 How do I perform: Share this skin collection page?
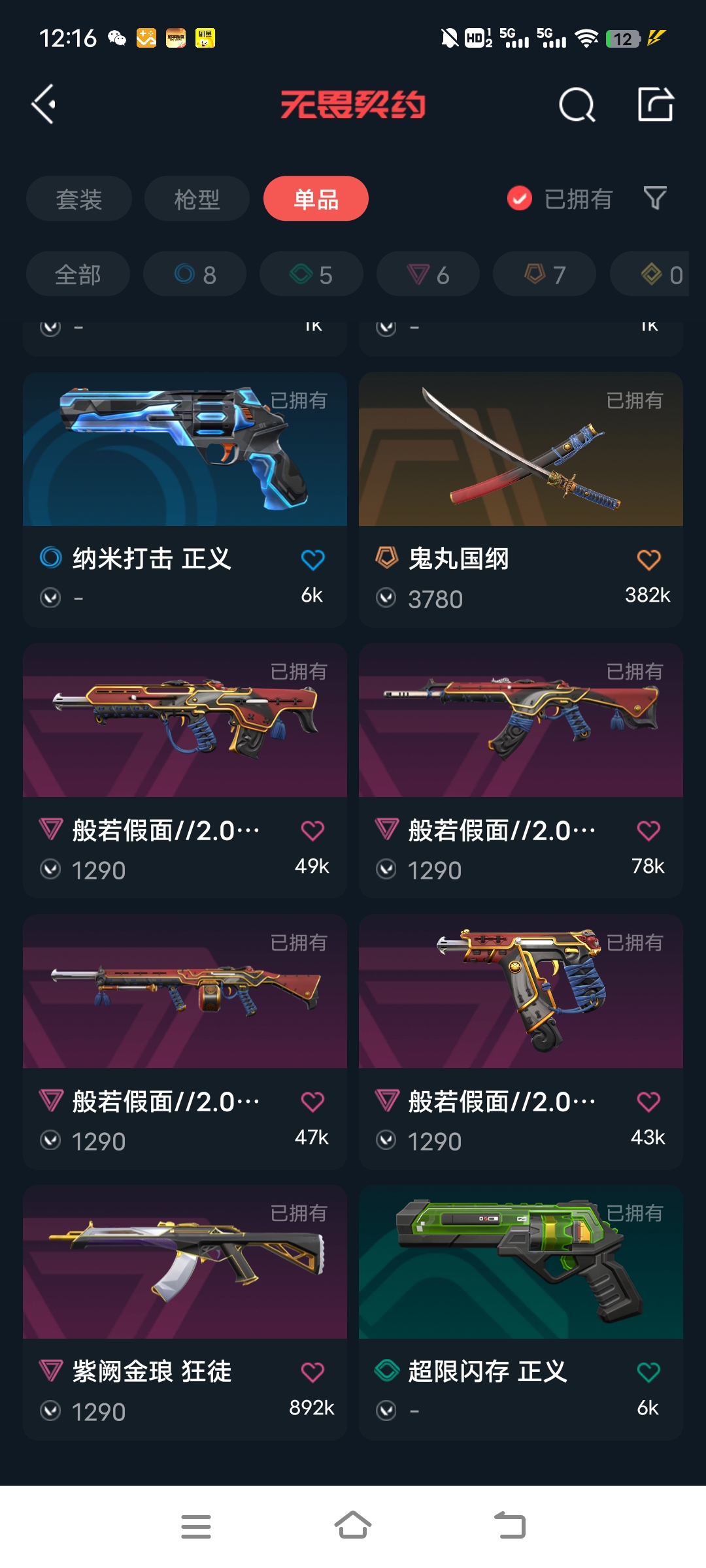pyautogui.click(x=655, y=105)
